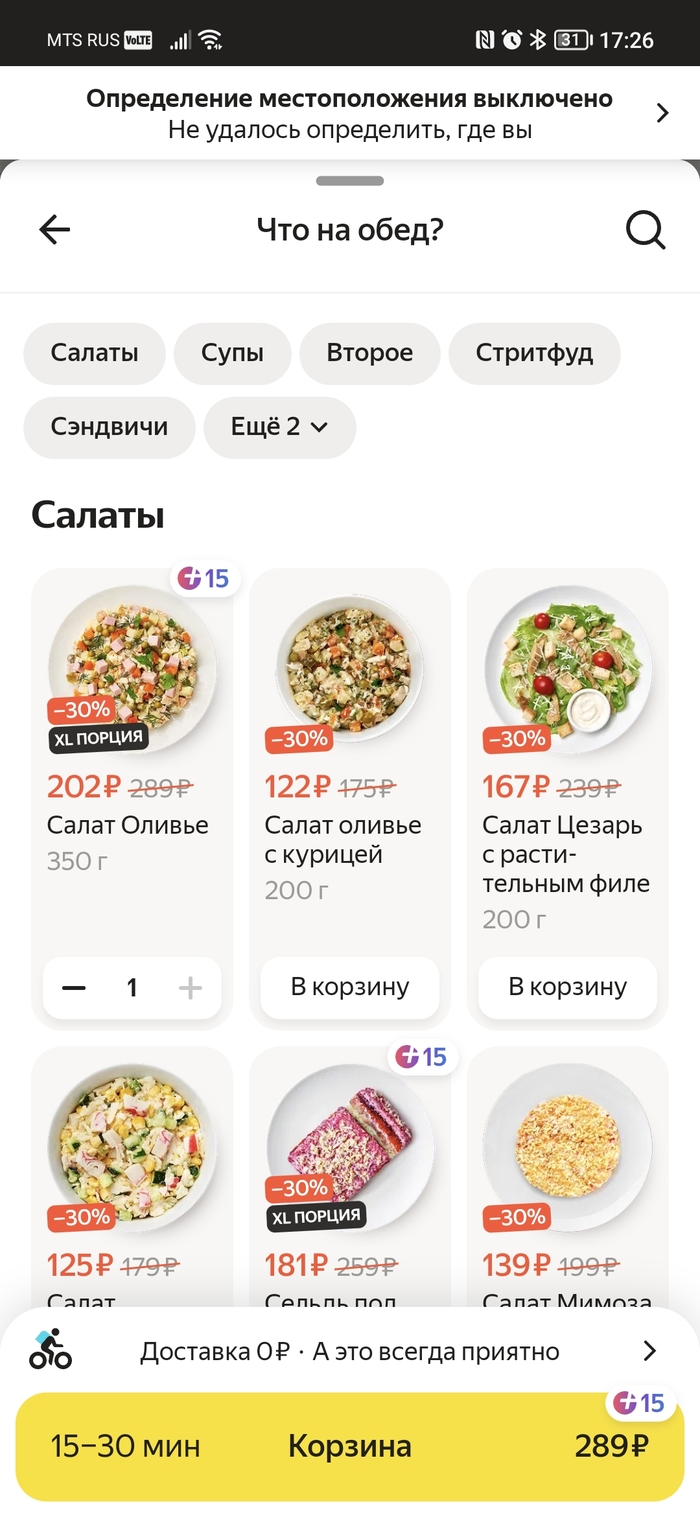Add Салат Цезарь с растительным филе to cart
Image resolution: width=700 pixels, height=1517 pixels.
point(567,987)
